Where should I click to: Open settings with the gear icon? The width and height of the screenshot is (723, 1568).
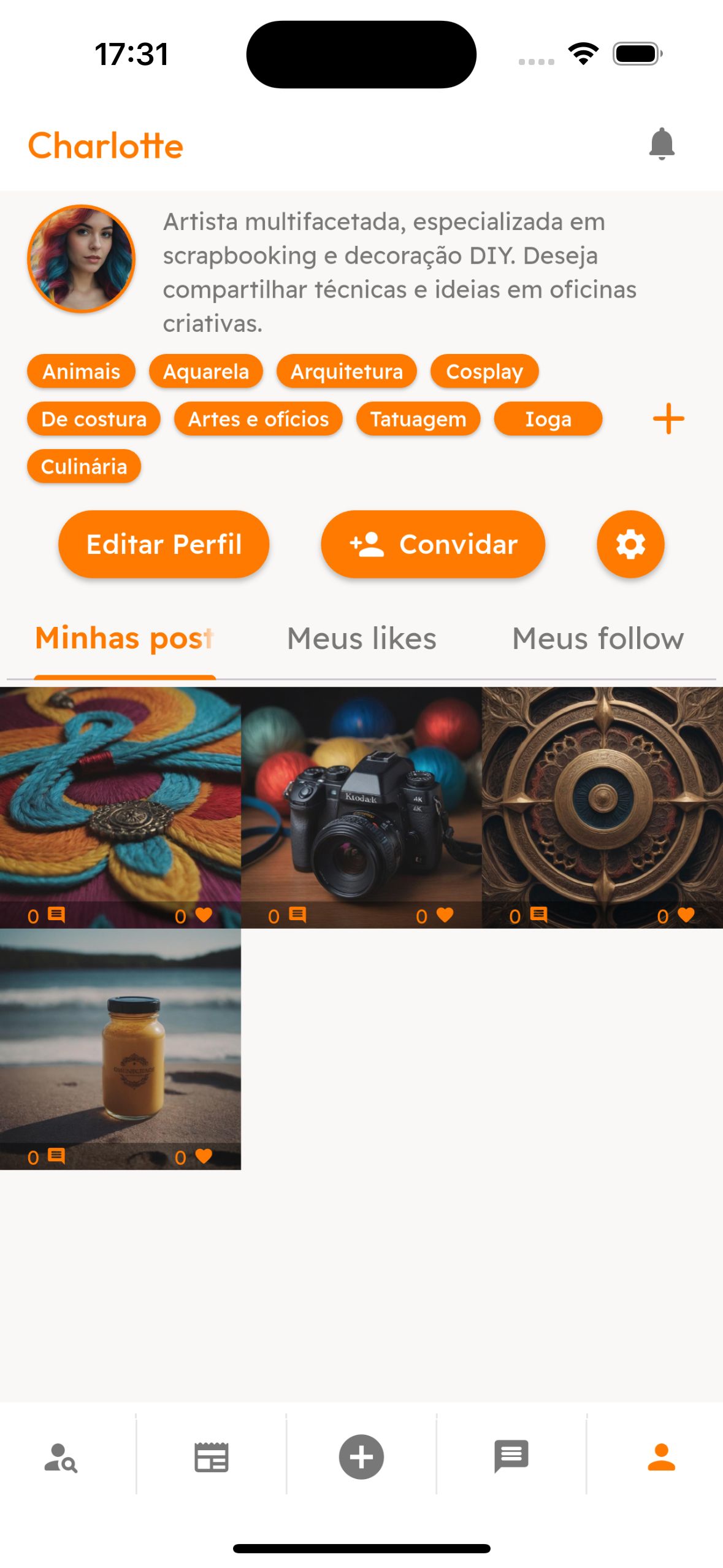pos(630,544)
